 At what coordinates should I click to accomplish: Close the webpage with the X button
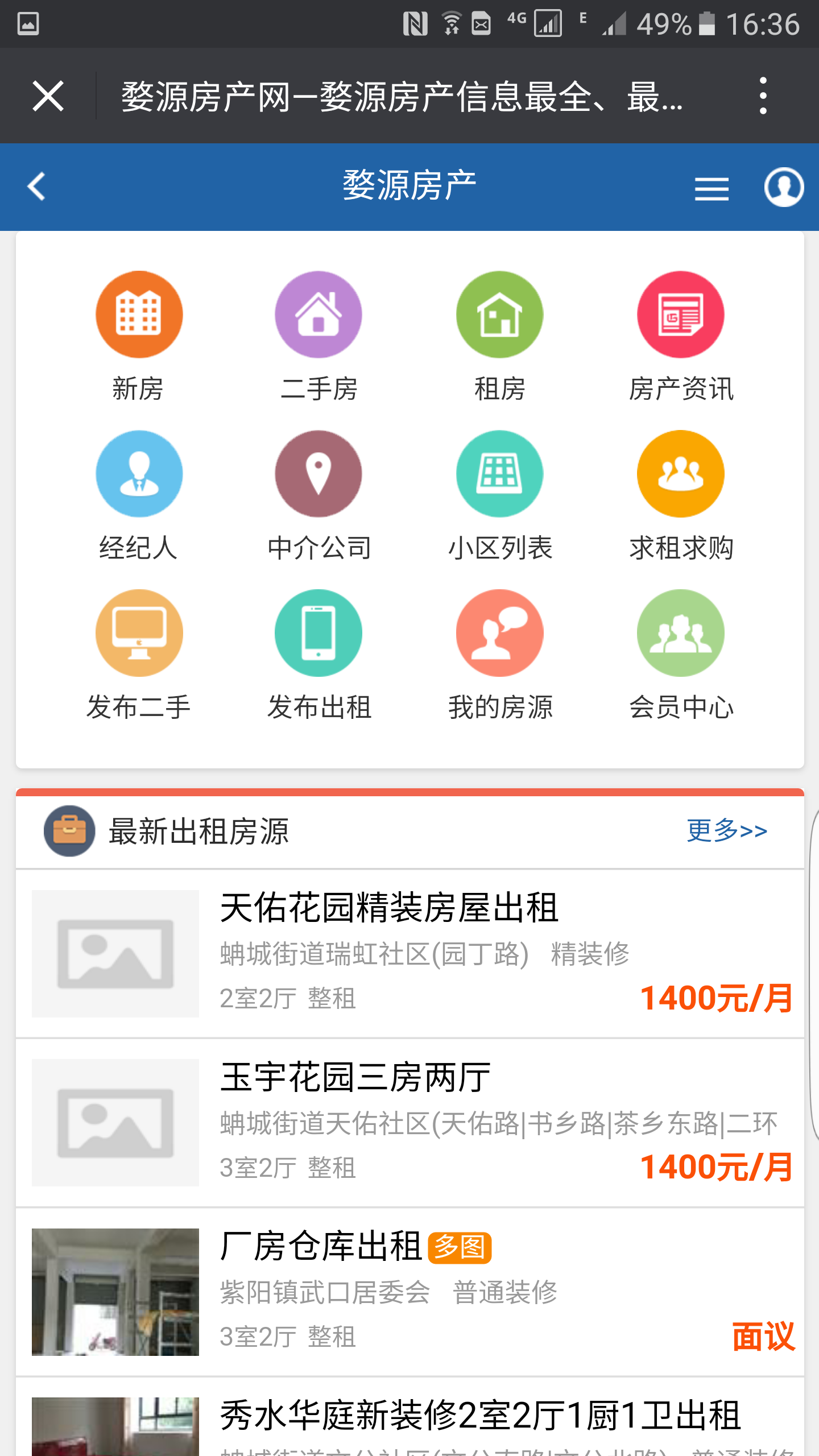coord(48,96)
